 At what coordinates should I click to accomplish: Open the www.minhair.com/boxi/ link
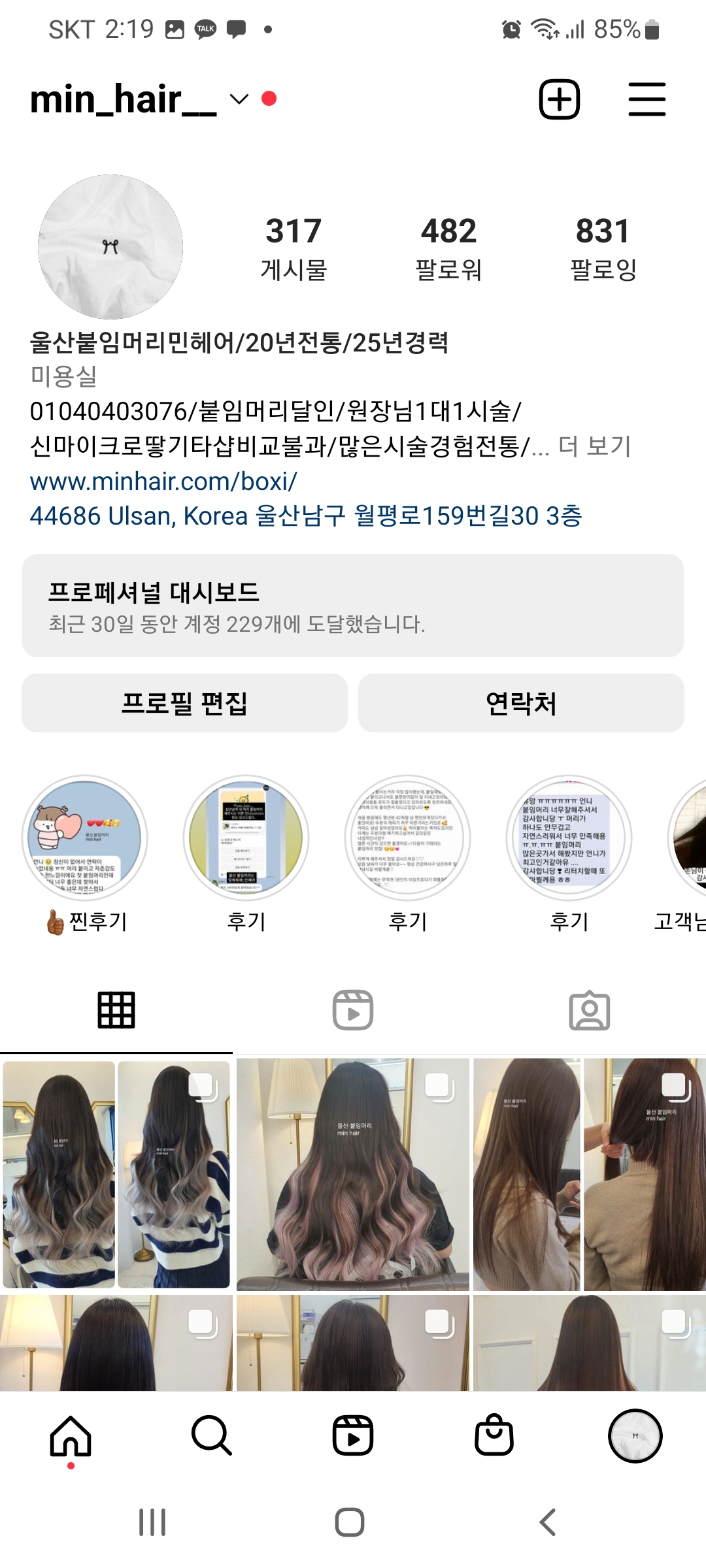(163, 482)
